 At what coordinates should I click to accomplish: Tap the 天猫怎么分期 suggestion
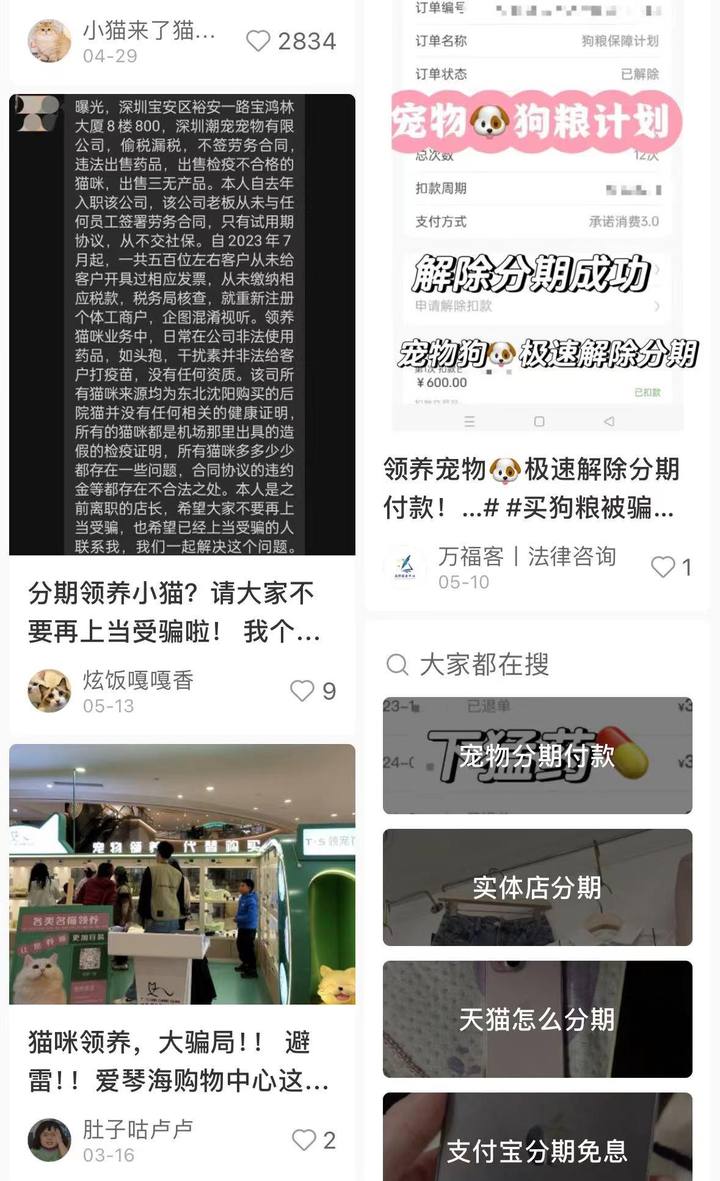pos(537,1019)
